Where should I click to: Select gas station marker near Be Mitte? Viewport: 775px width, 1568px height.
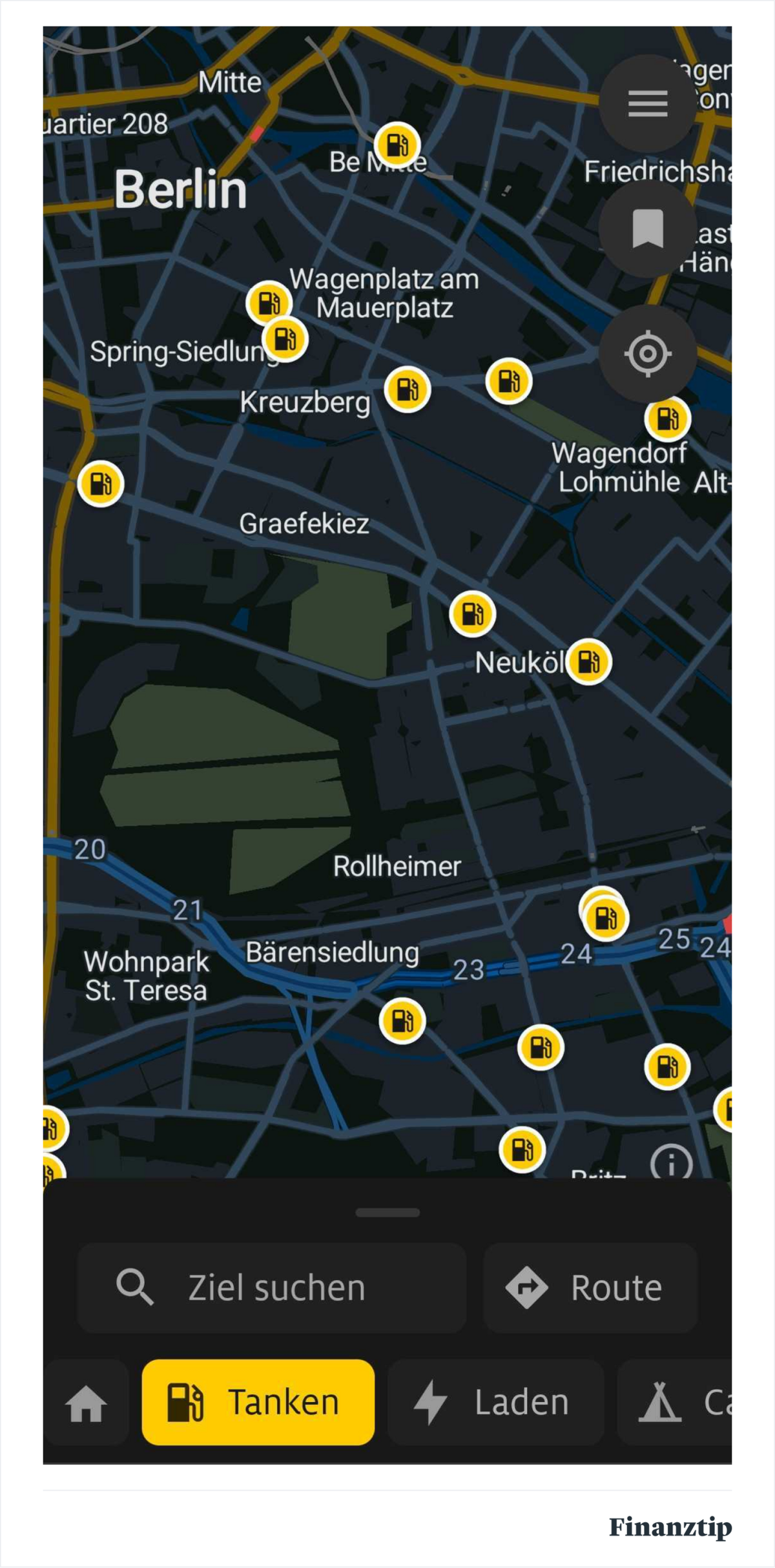click(x=397, y=145)
